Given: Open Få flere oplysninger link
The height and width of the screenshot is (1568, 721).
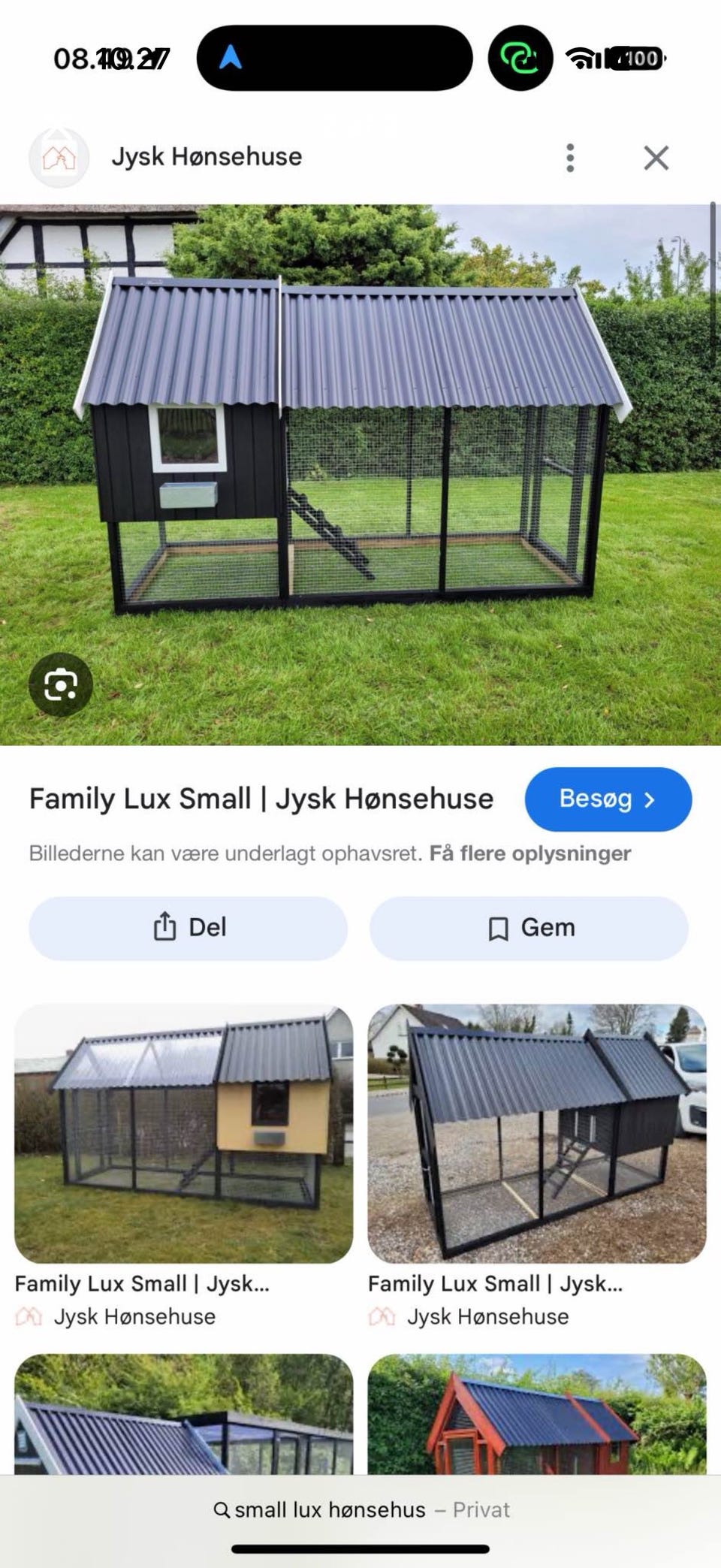Looking at the screenshot, I should pyautogui.click(x=531, y=853).
